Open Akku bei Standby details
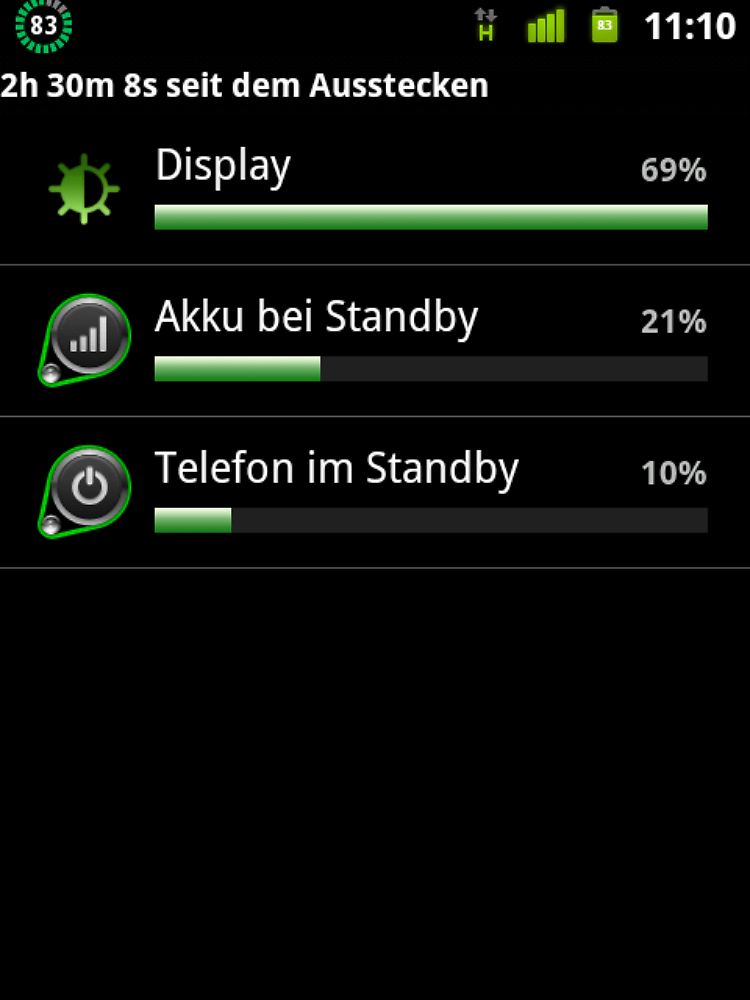This screenshot has width=750, height=1000. click(375, 341)
